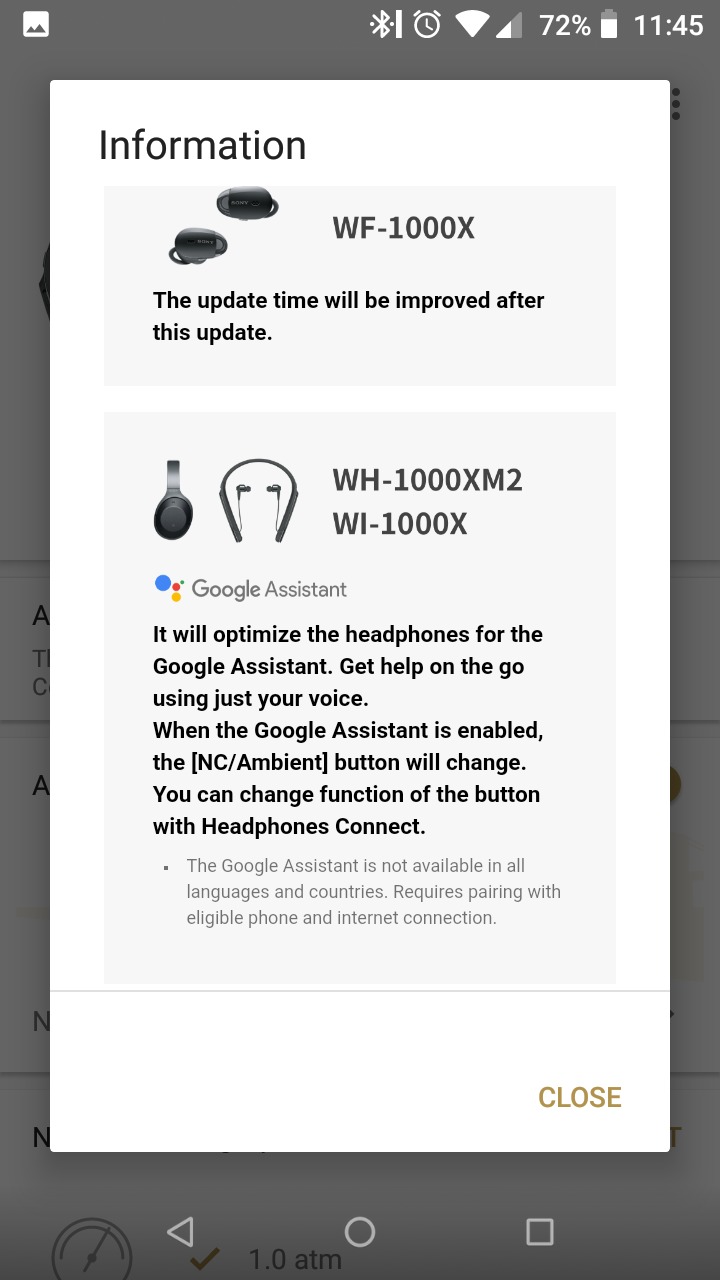Go to the home screen
Screen dimensions: 720x1280
coord(359,1231)
